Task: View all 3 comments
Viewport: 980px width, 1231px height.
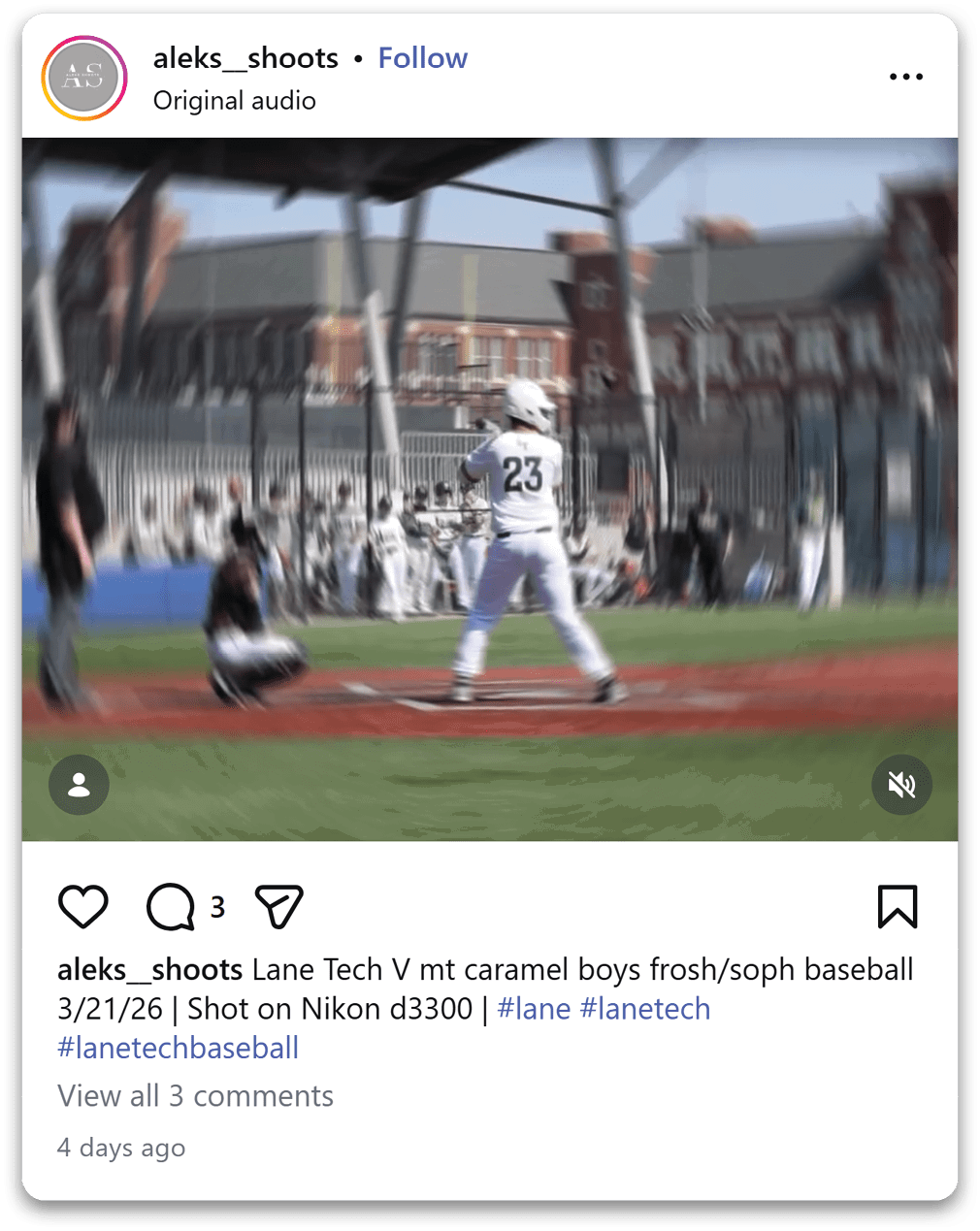Action: [195, 1096]
